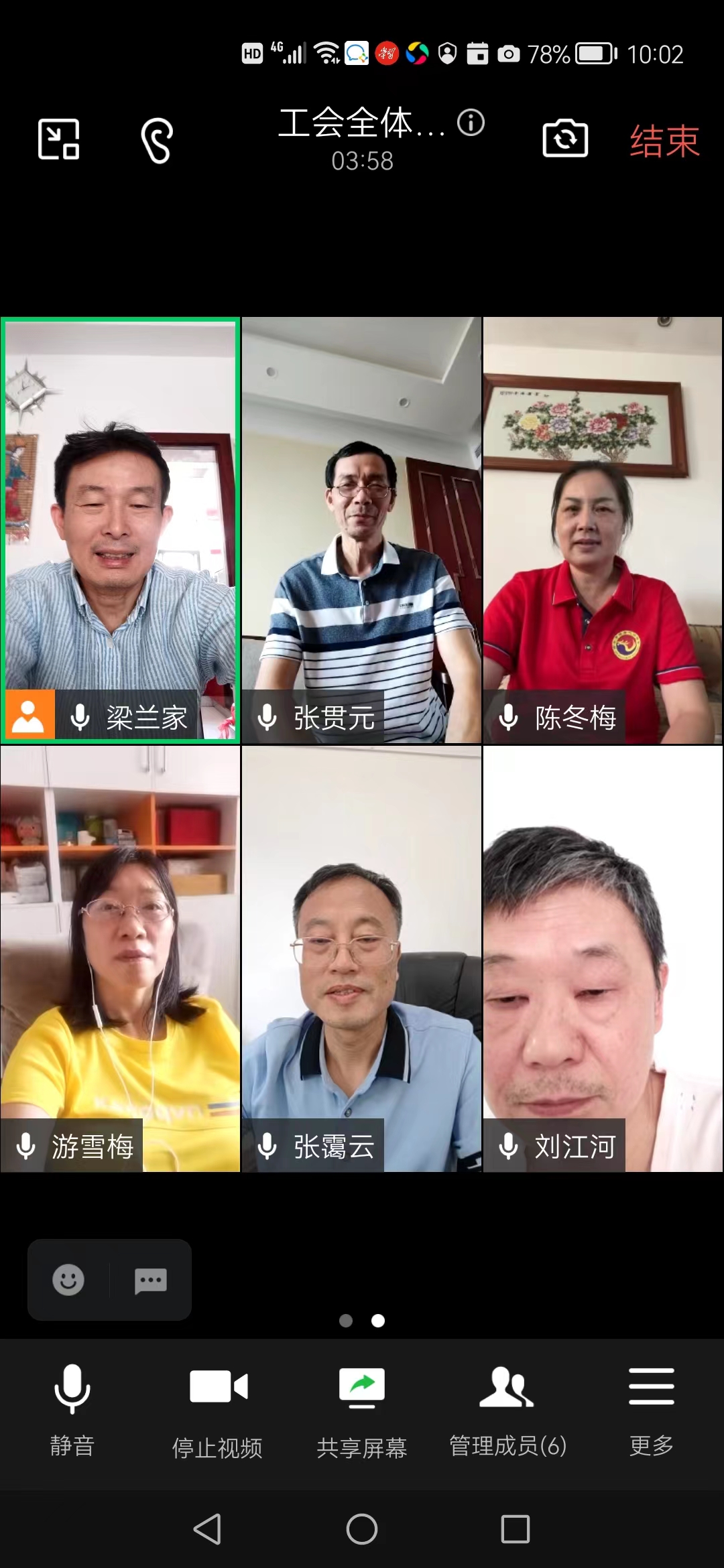Open meeting info beside 工会全体 title
This screenshot has height=1568, width=724.
click(x=471, y=123)
